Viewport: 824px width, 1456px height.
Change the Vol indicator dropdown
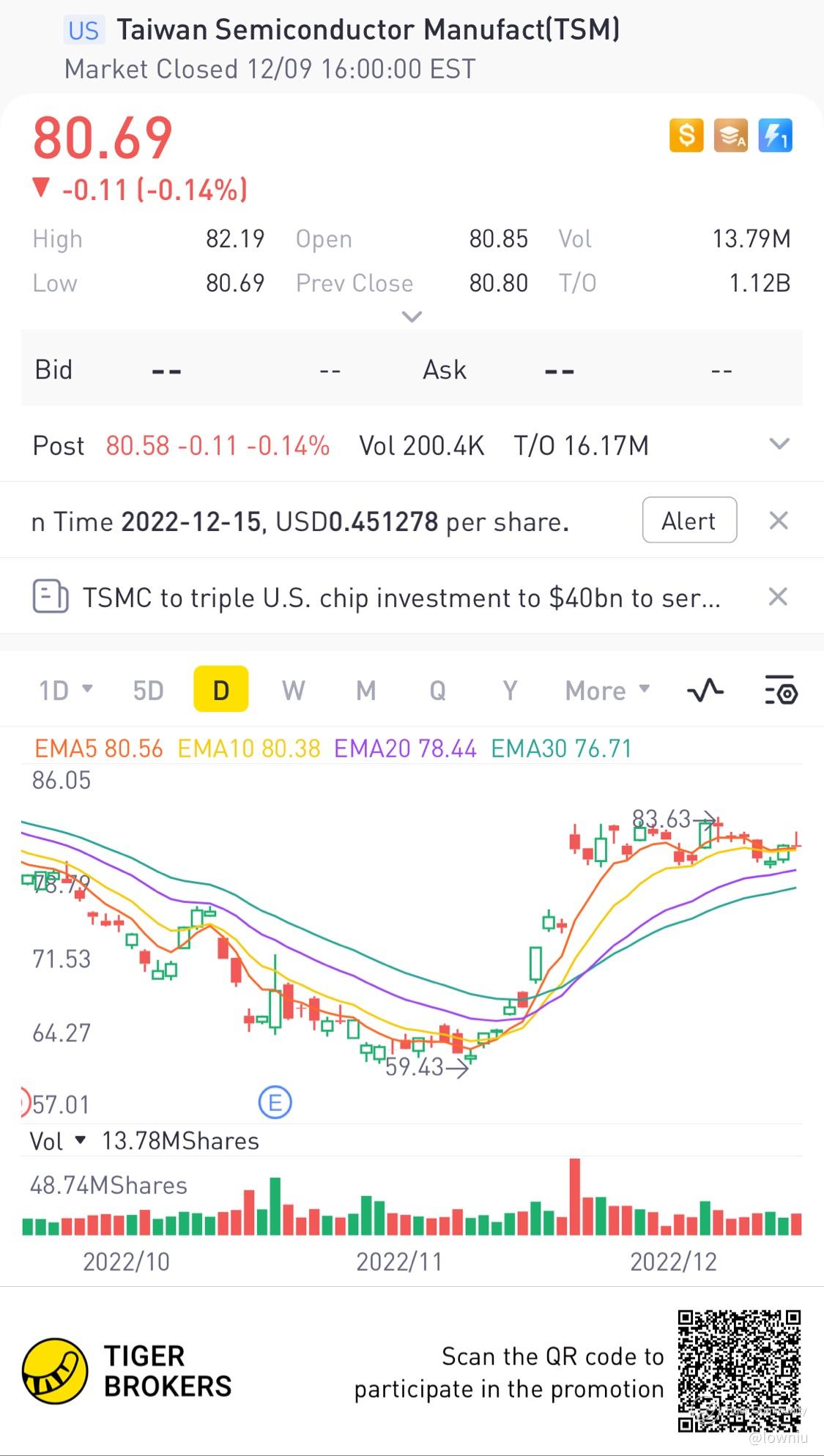[x=58, y=1141]
